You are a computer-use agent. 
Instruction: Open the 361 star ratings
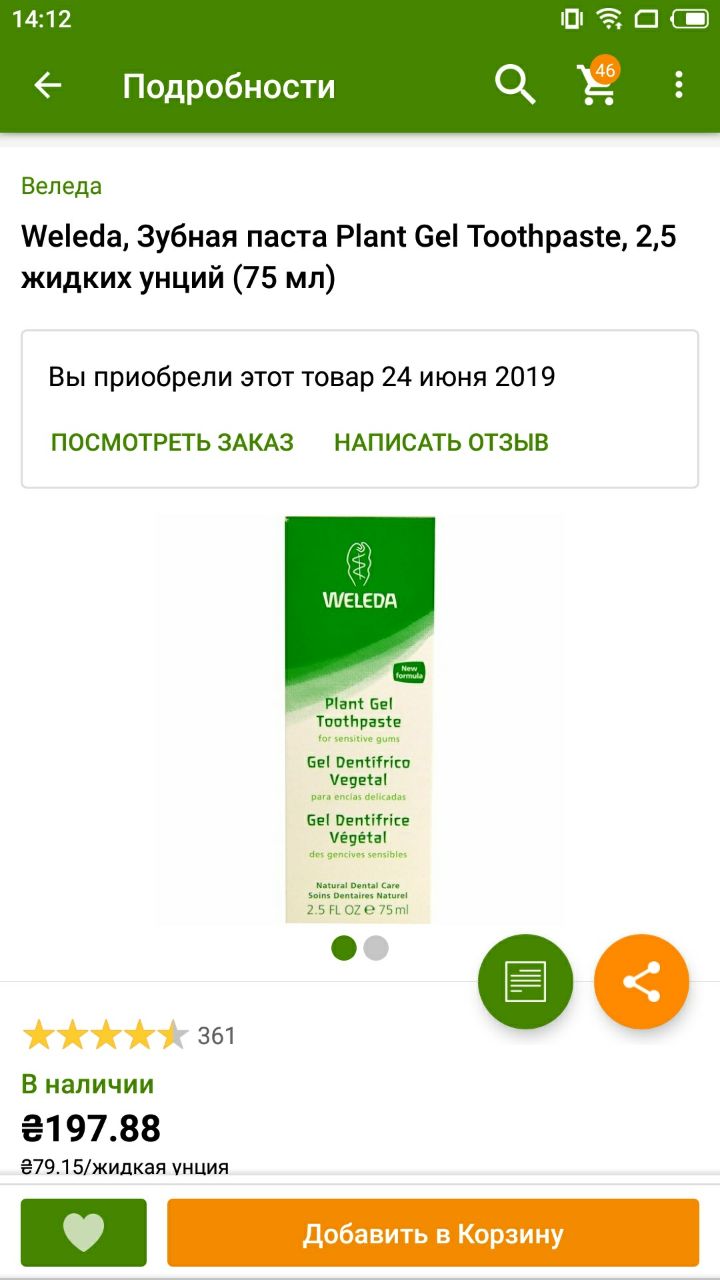click(129, 1035)
